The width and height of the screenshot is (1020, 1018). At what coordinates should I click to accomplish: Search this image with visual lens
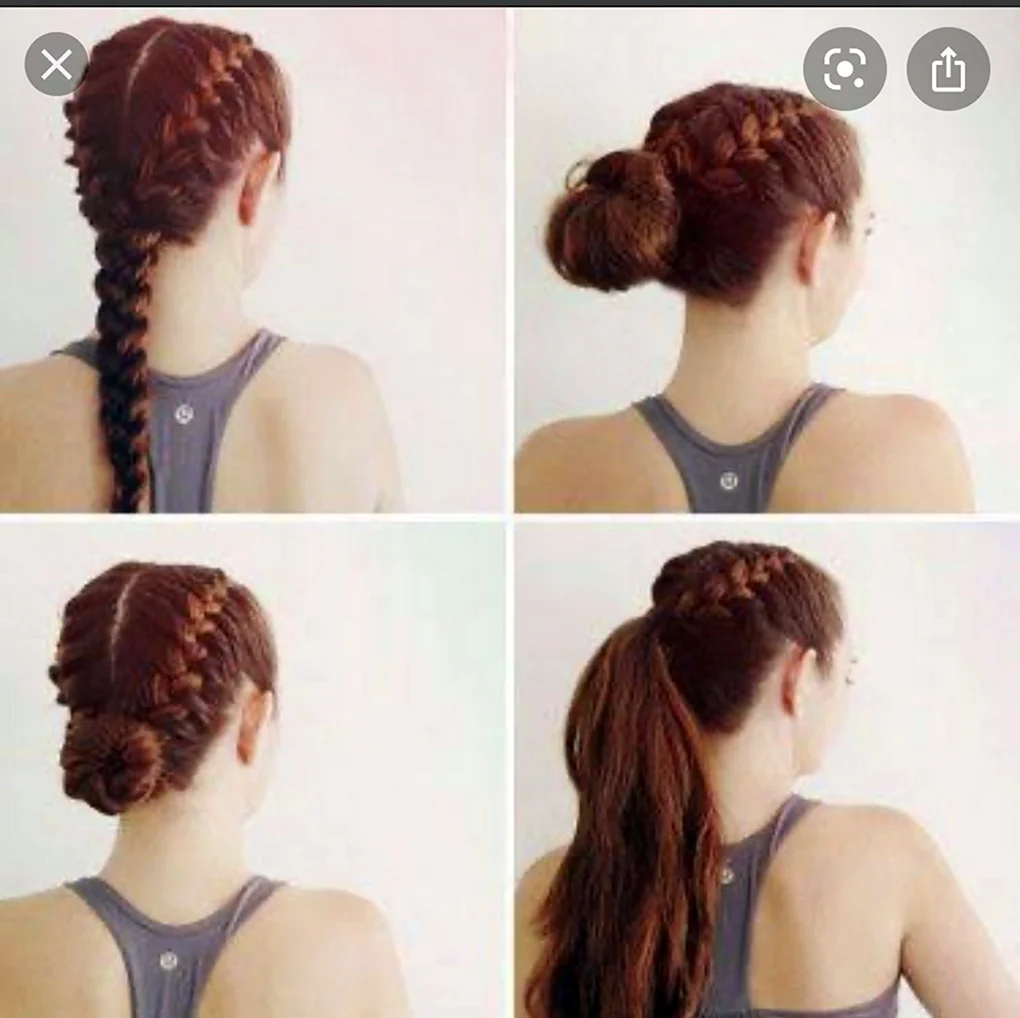[x=844, y=68]
